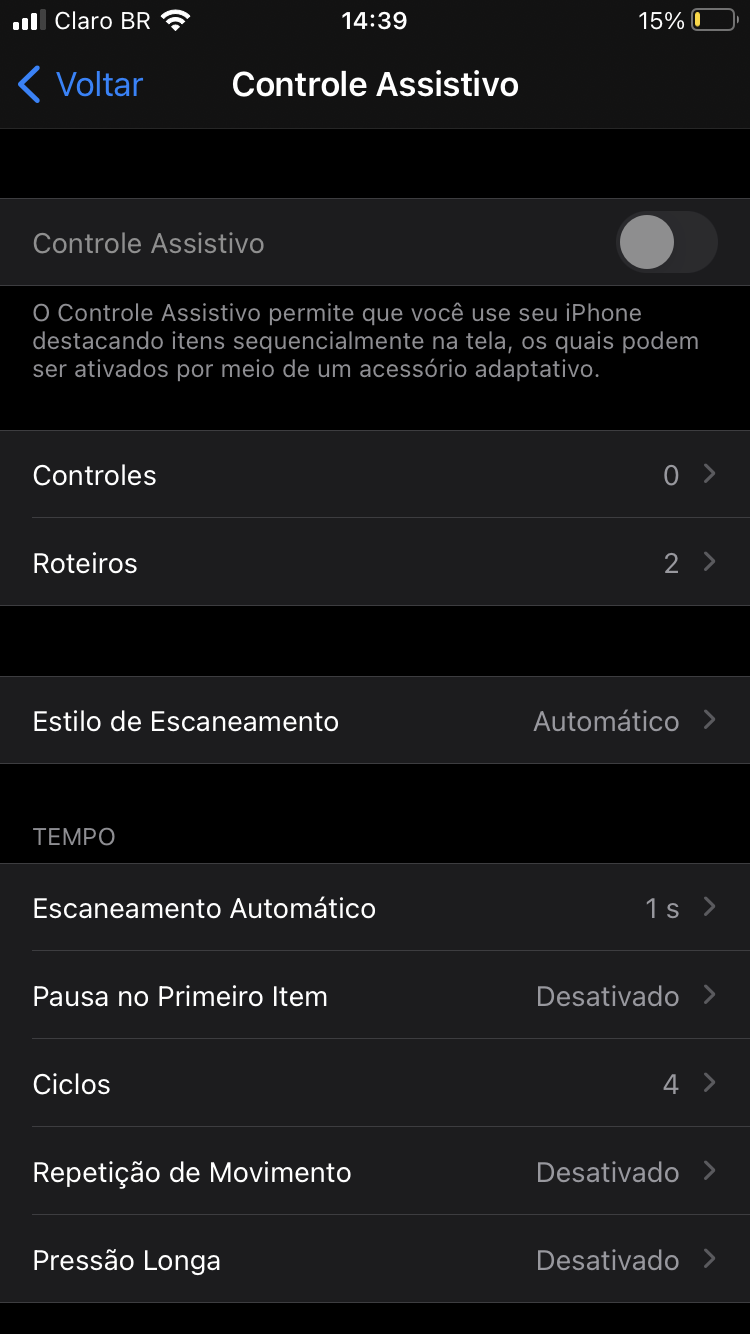Open Repetição de Movimento option

(x=375, y=1172)
